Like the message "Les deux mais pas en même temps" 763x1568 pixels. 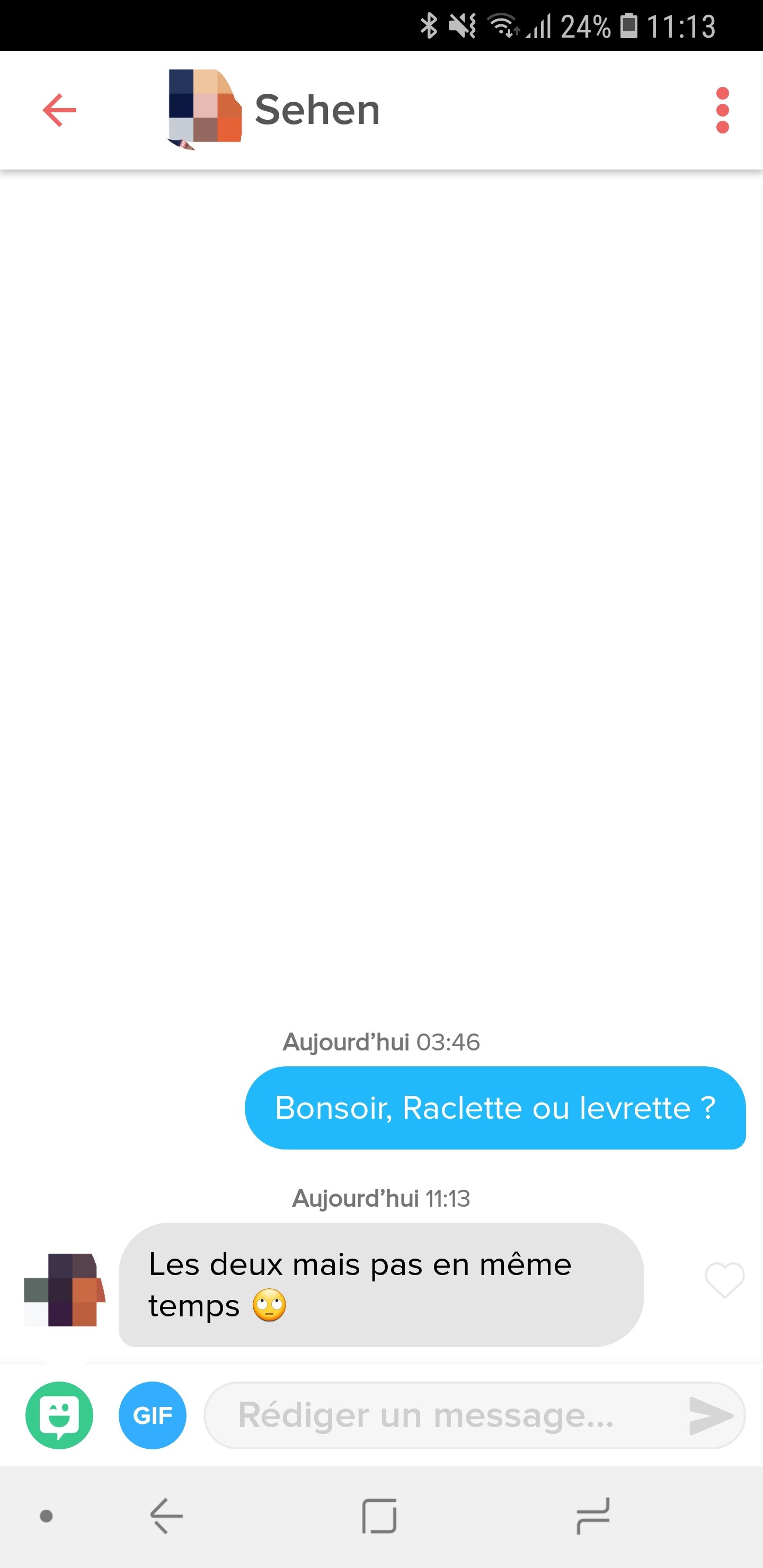(724, 1279)
